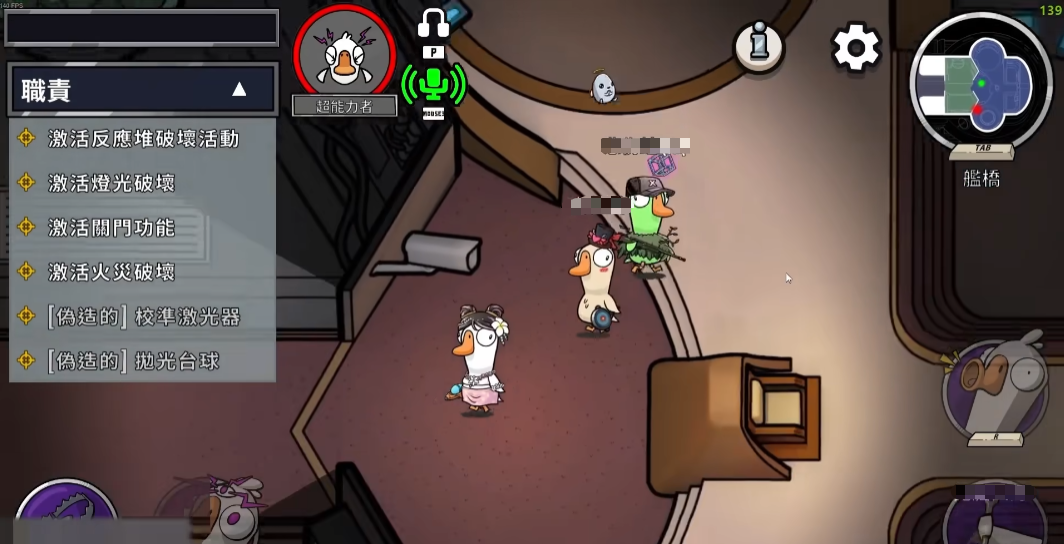Collapse the 職責 task panel

(x=239, y=90)
